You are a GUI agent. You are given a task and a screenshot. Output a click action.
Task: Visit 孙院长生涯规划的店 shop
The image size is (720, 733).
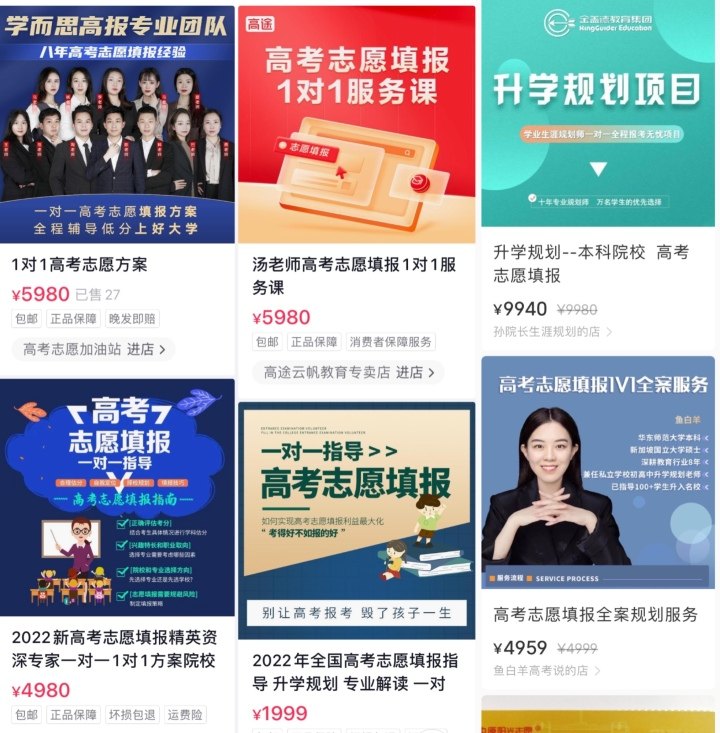(552, 331)
